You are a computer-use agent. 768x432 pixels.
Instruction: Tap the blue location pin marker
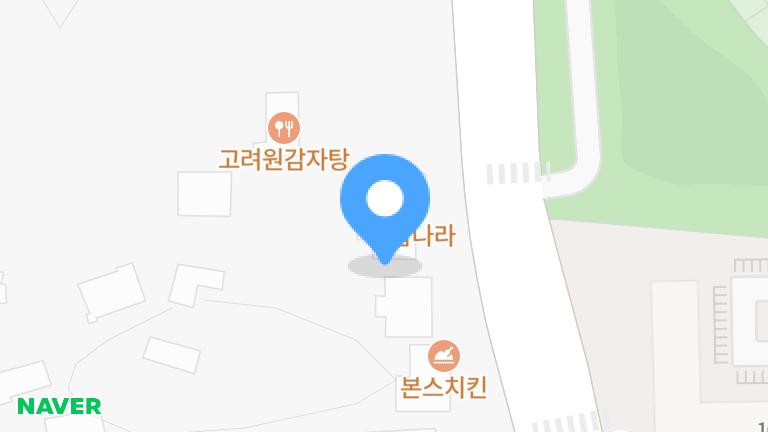pyautogui.click(x=384, y=202)
